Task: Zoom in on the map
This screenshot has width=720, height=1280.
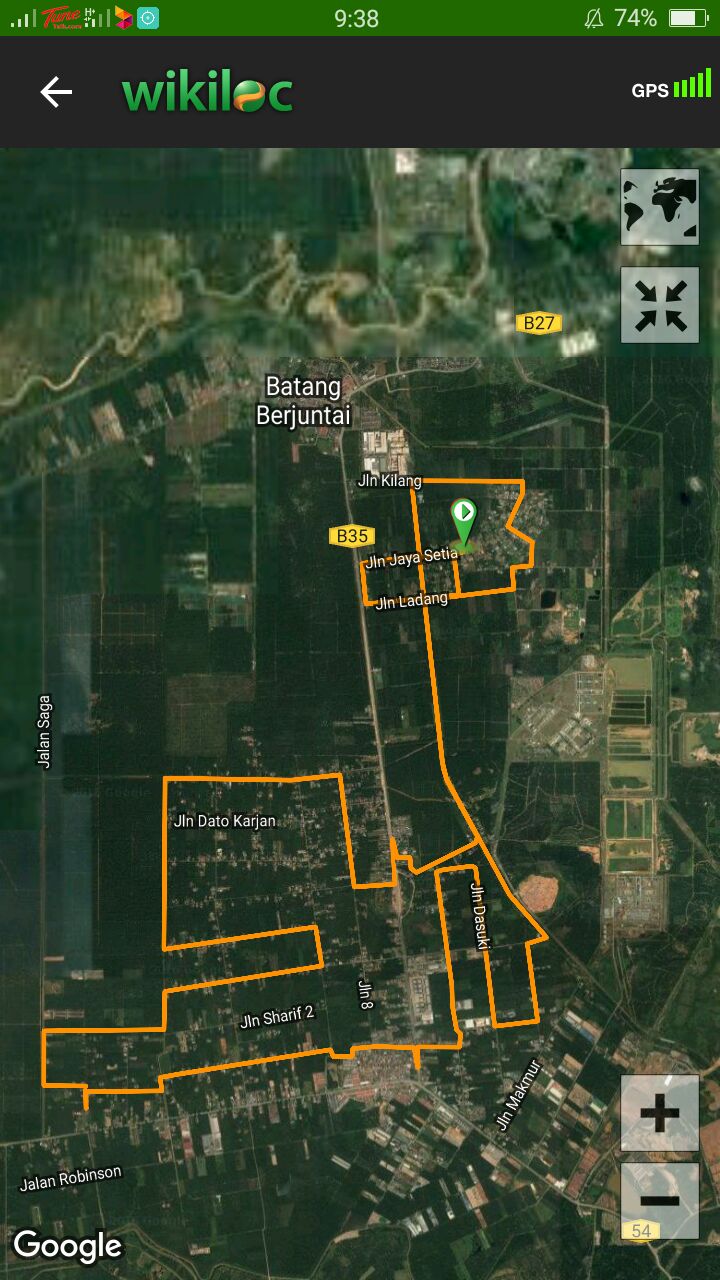Action: tap(659, 1113)
